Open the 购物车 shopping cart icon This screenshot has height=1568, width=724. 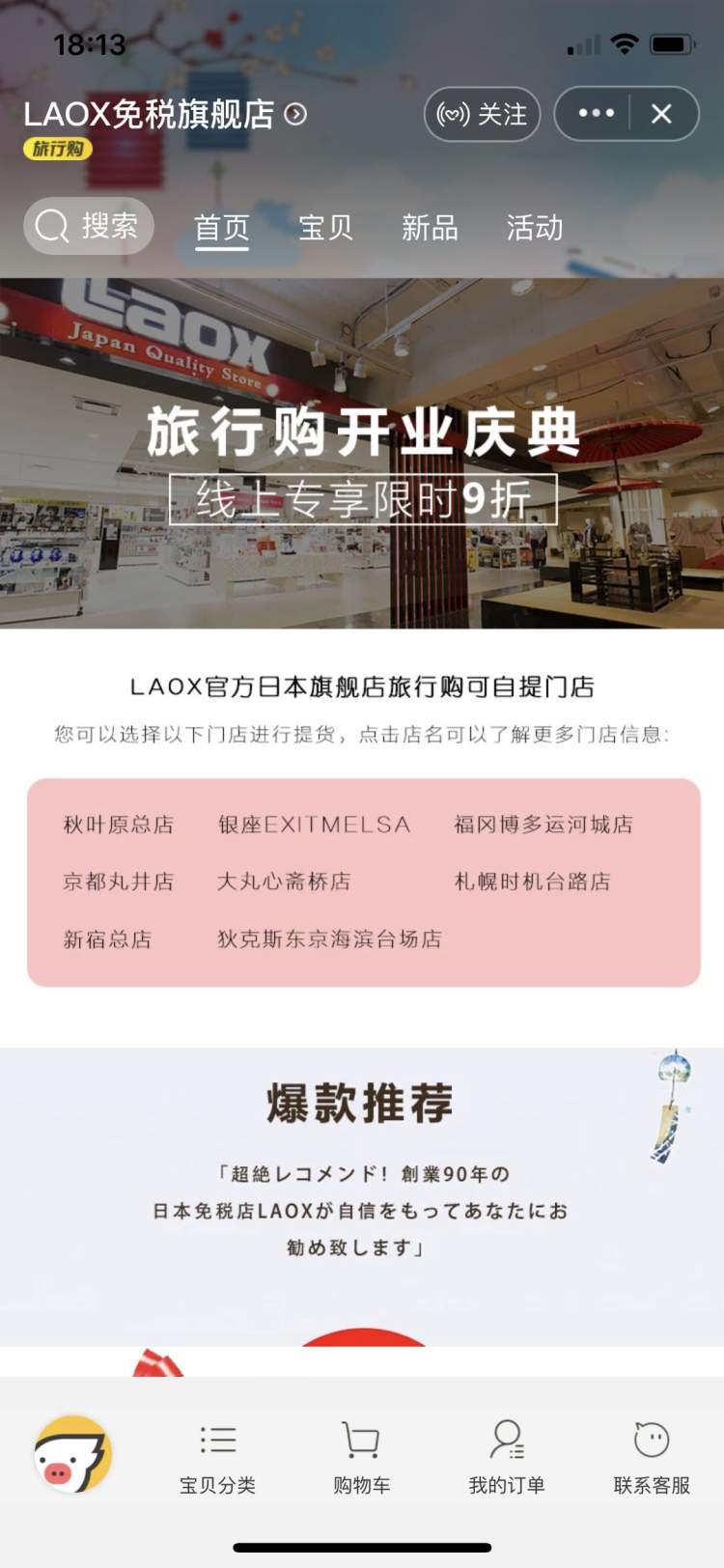pyautogui.click(x=360, y=1455)
